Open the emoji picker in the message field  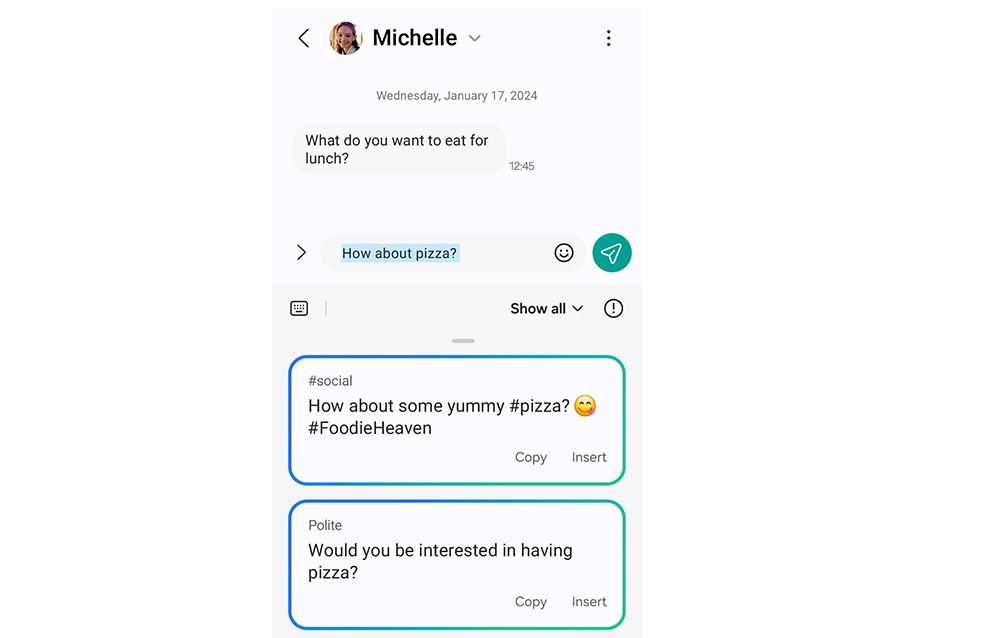point(564,253)
